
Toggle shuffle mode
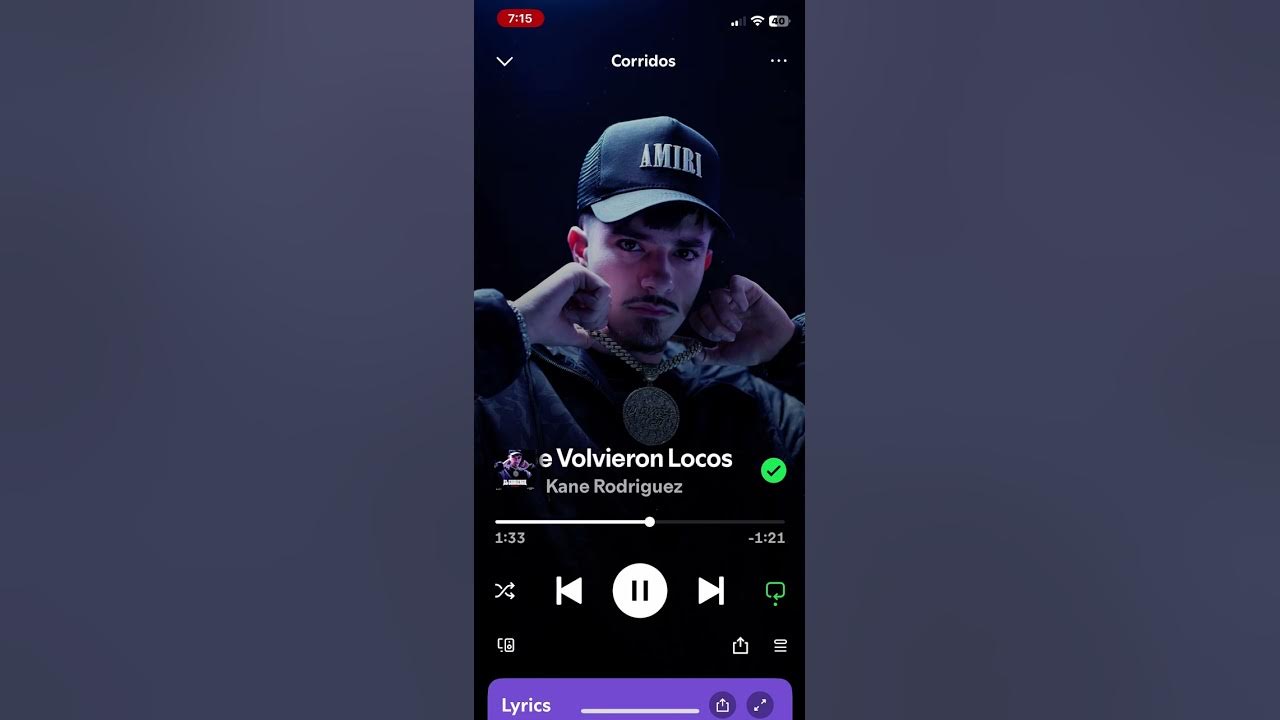505,591
